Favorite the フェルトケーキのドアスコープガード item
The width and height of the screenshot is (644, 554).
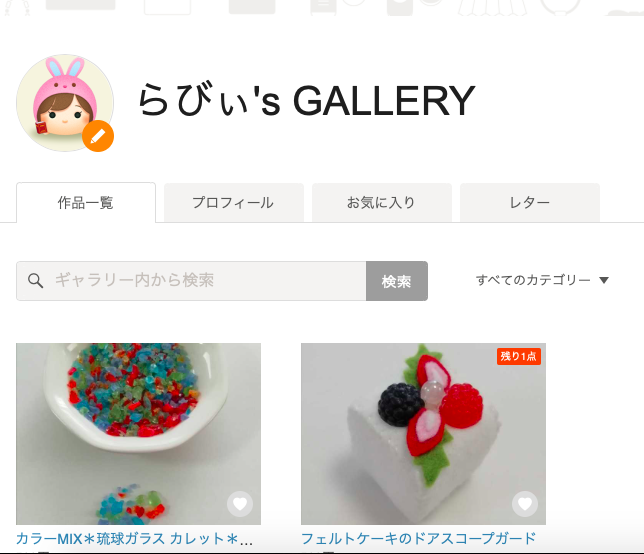[525, 504]
